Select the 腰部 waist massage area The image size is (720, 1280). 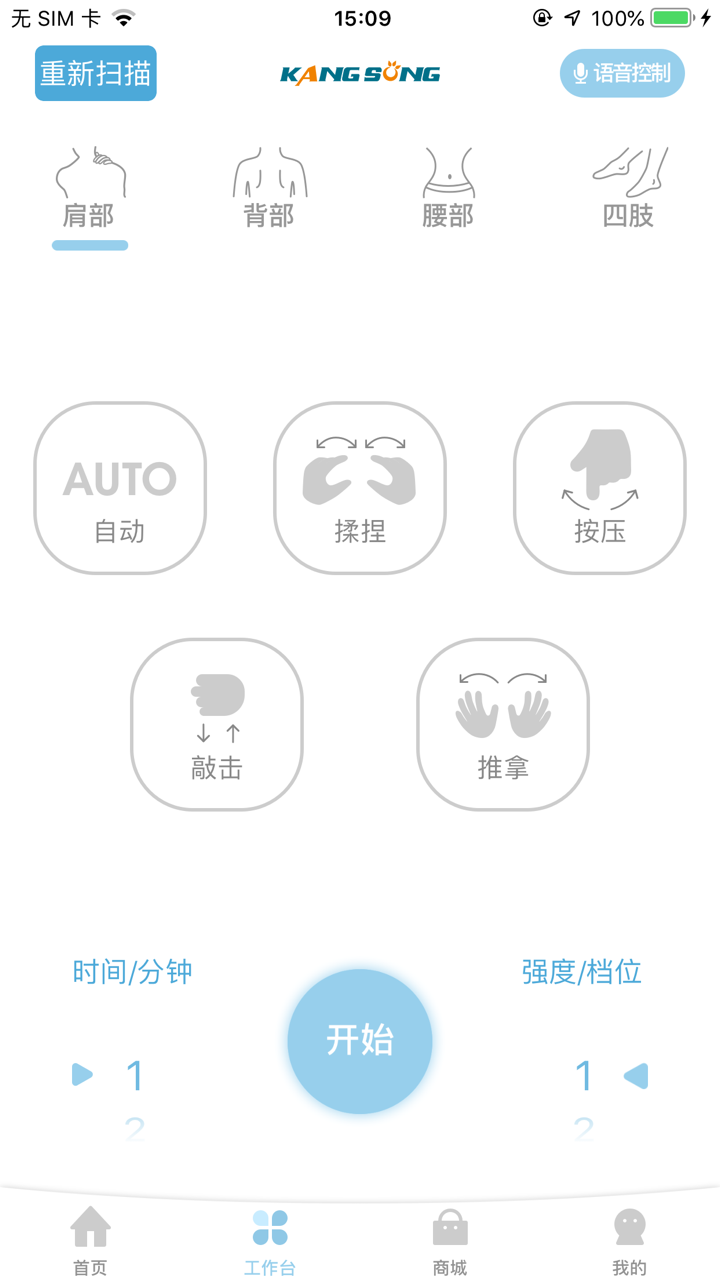(447, 185)
